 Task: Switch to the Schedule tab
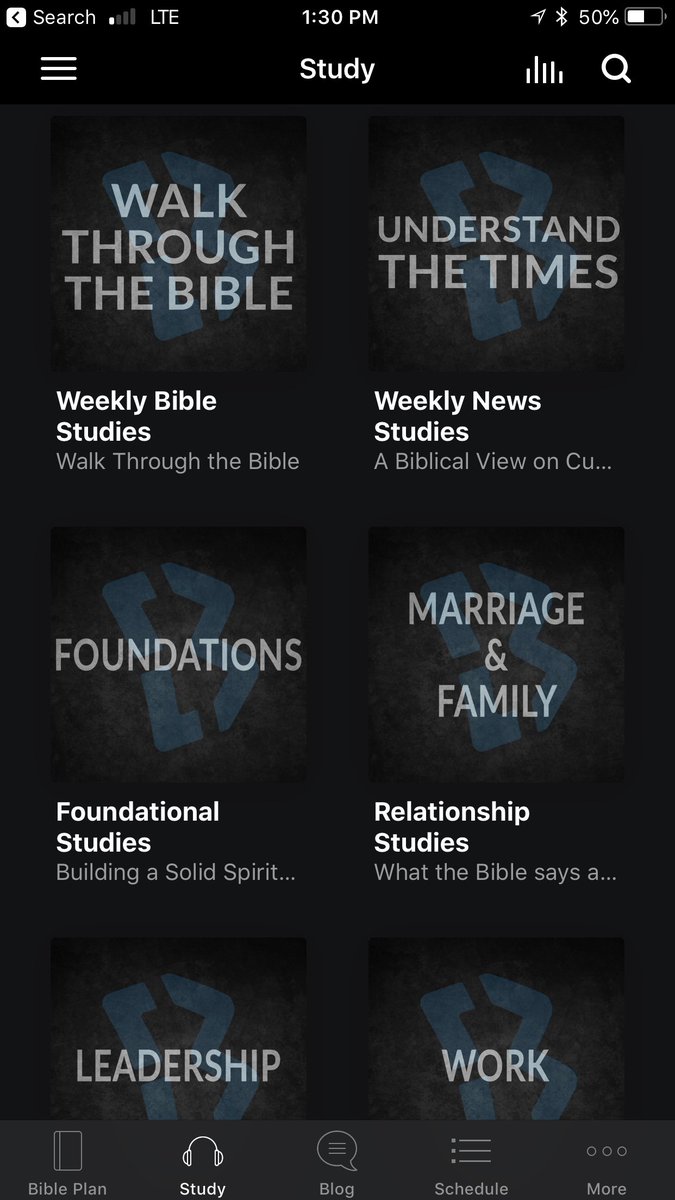coord(471,1162)
